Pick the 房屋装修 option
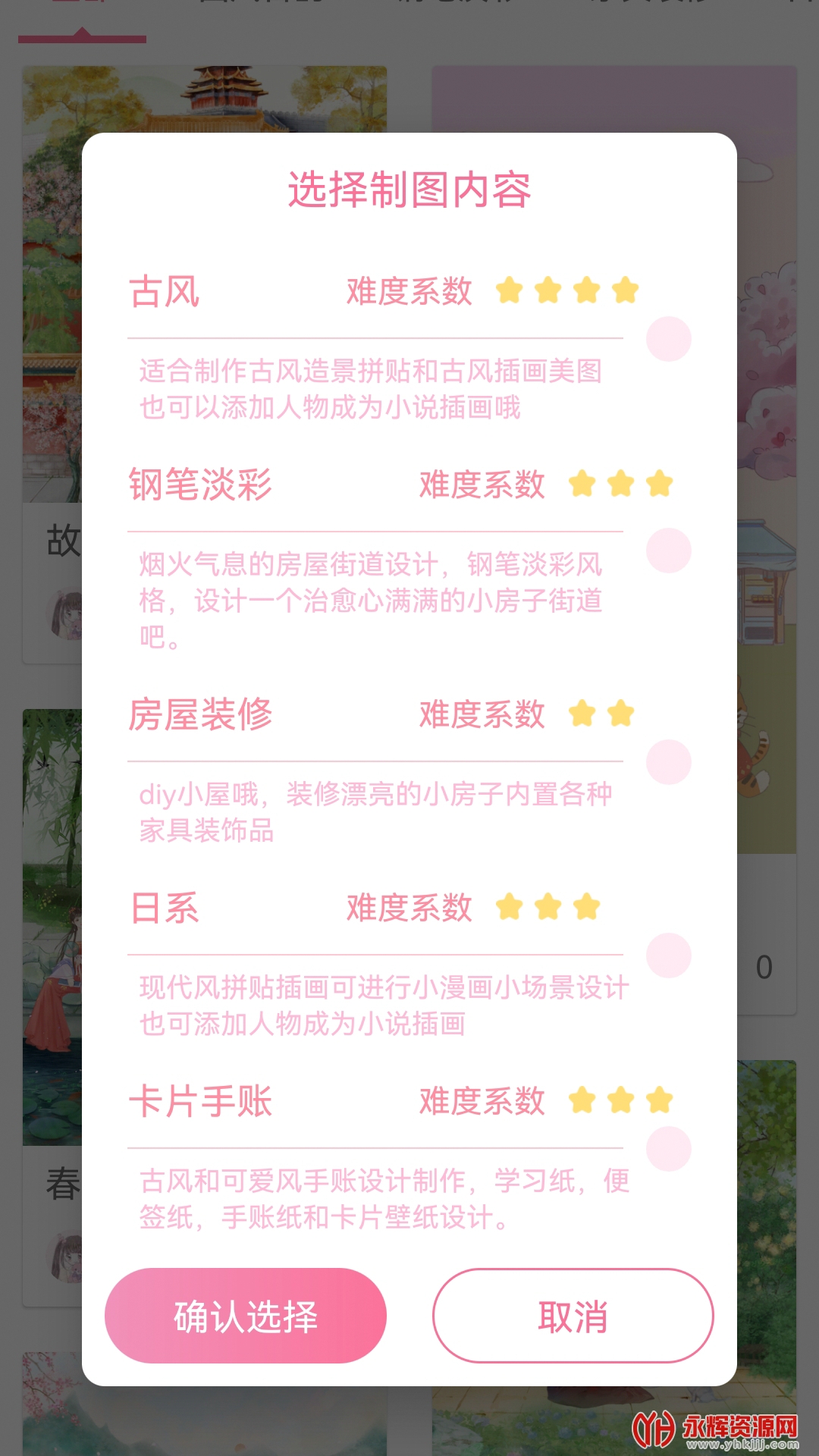Screen dimensions: 819x1456 pos(668,762)
